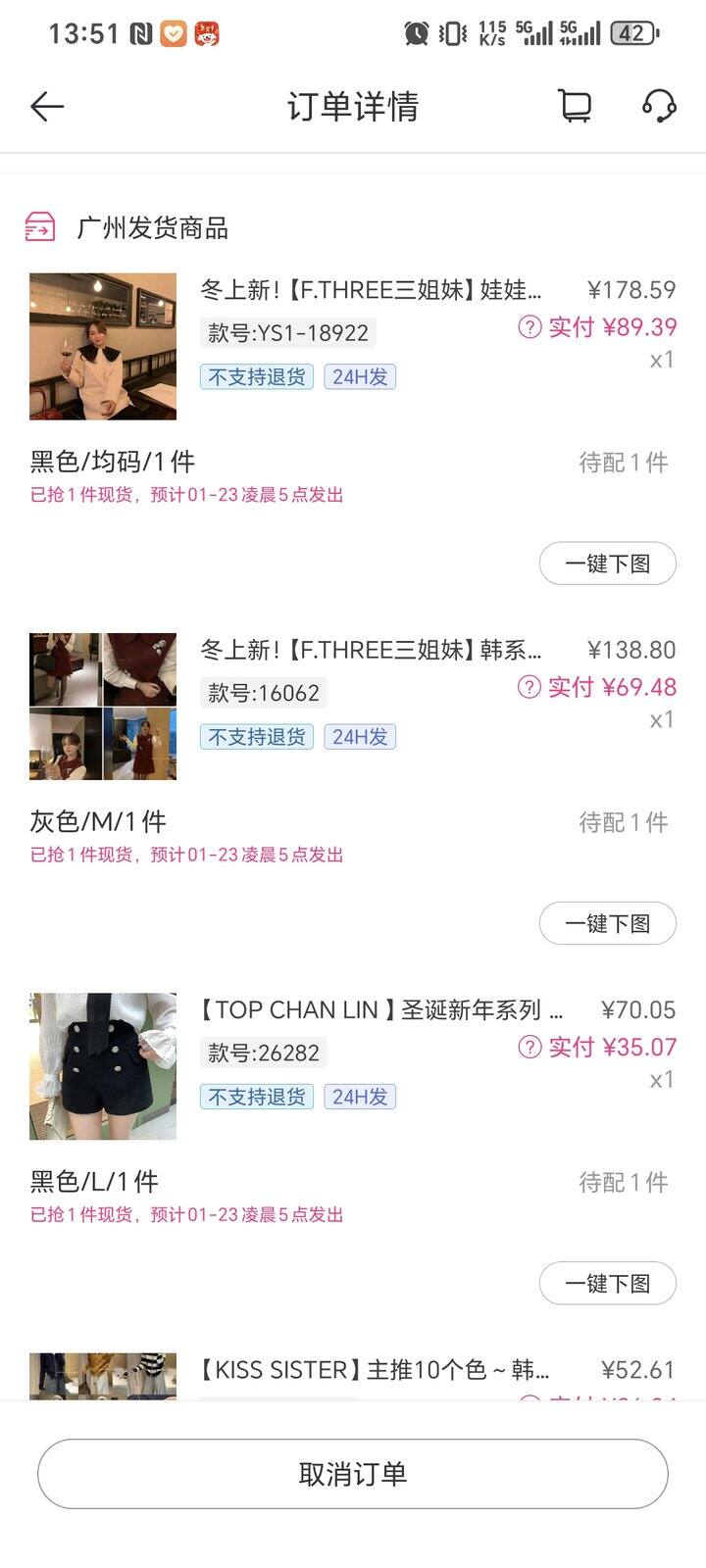Show 实付 price info for ¥69.48

click(529, 687)
